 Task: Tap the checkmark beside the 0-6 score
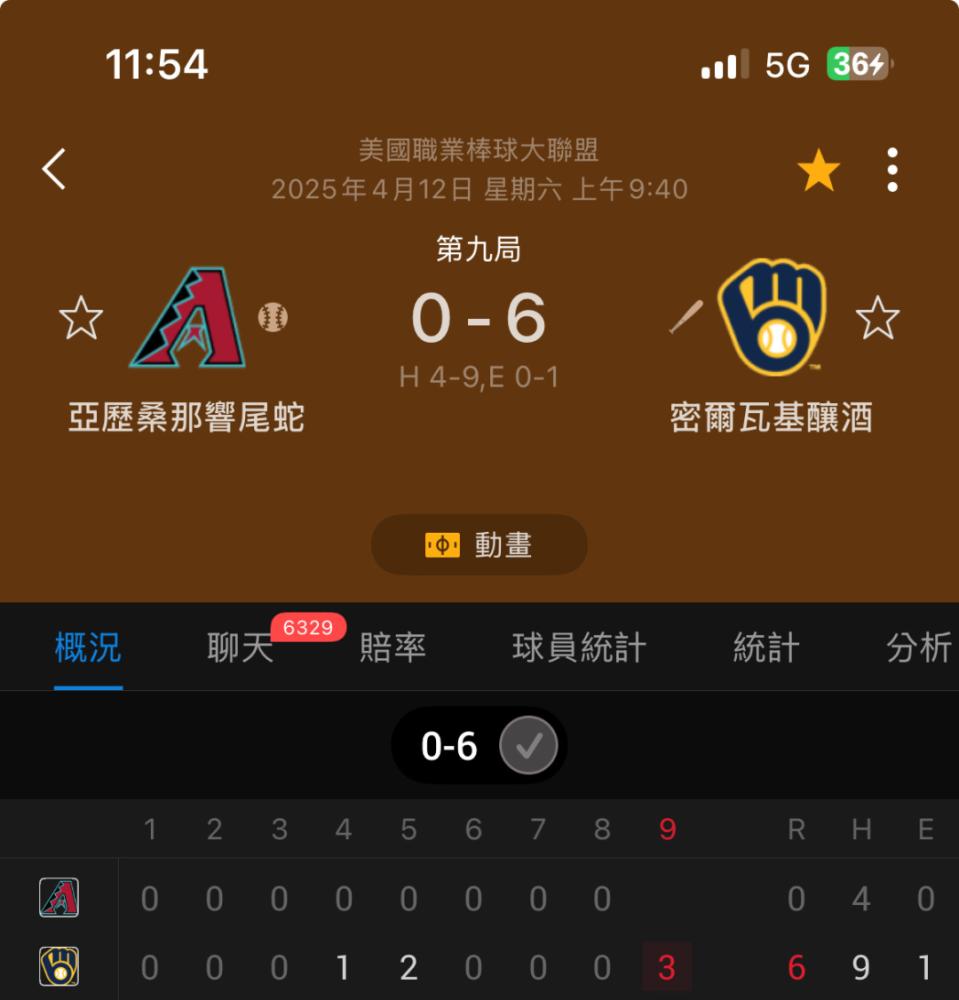pyautogui.click(x=528, y=745)
